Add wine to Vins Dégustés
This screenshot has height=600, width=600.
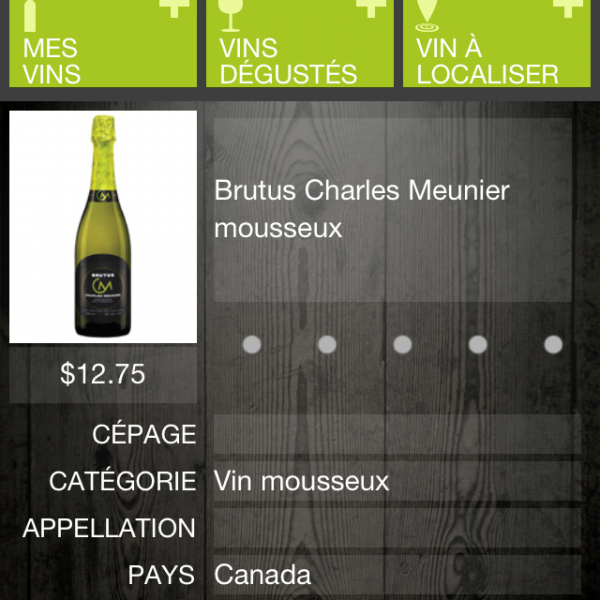pyautogui.click(x=299, y=42)
